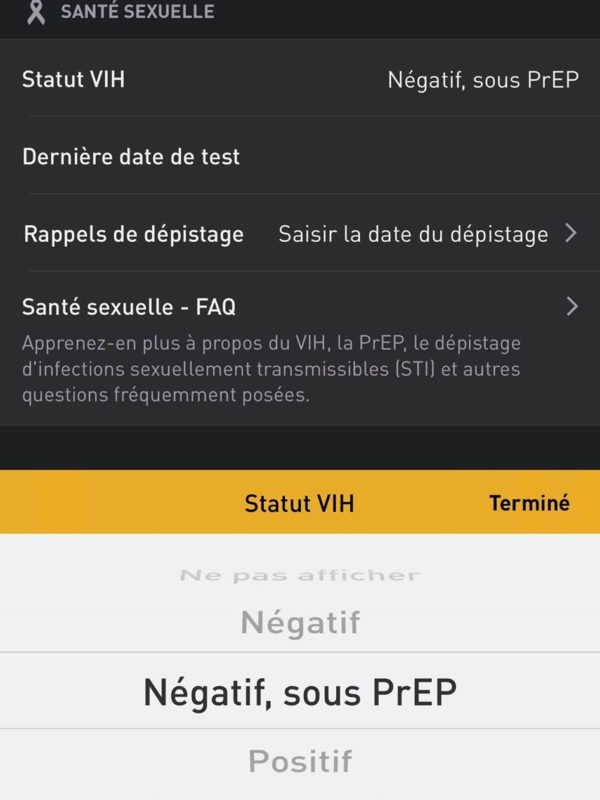Open Rappels de dépistage reminders

tap(300, 234)
